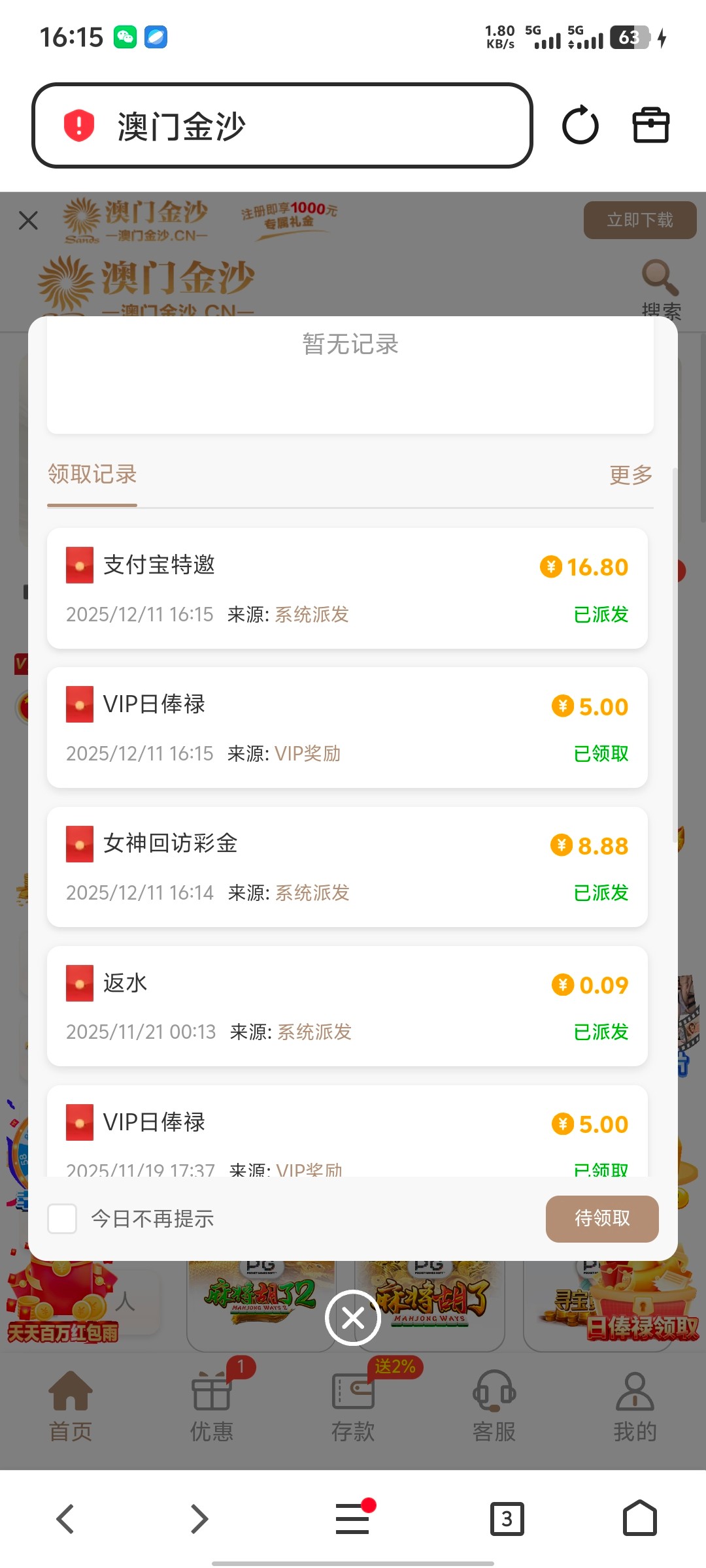Viewport: 706px width, 1568px height.
Task: Tap the 澳门金沙 address bar
Action: pos(282,125)
